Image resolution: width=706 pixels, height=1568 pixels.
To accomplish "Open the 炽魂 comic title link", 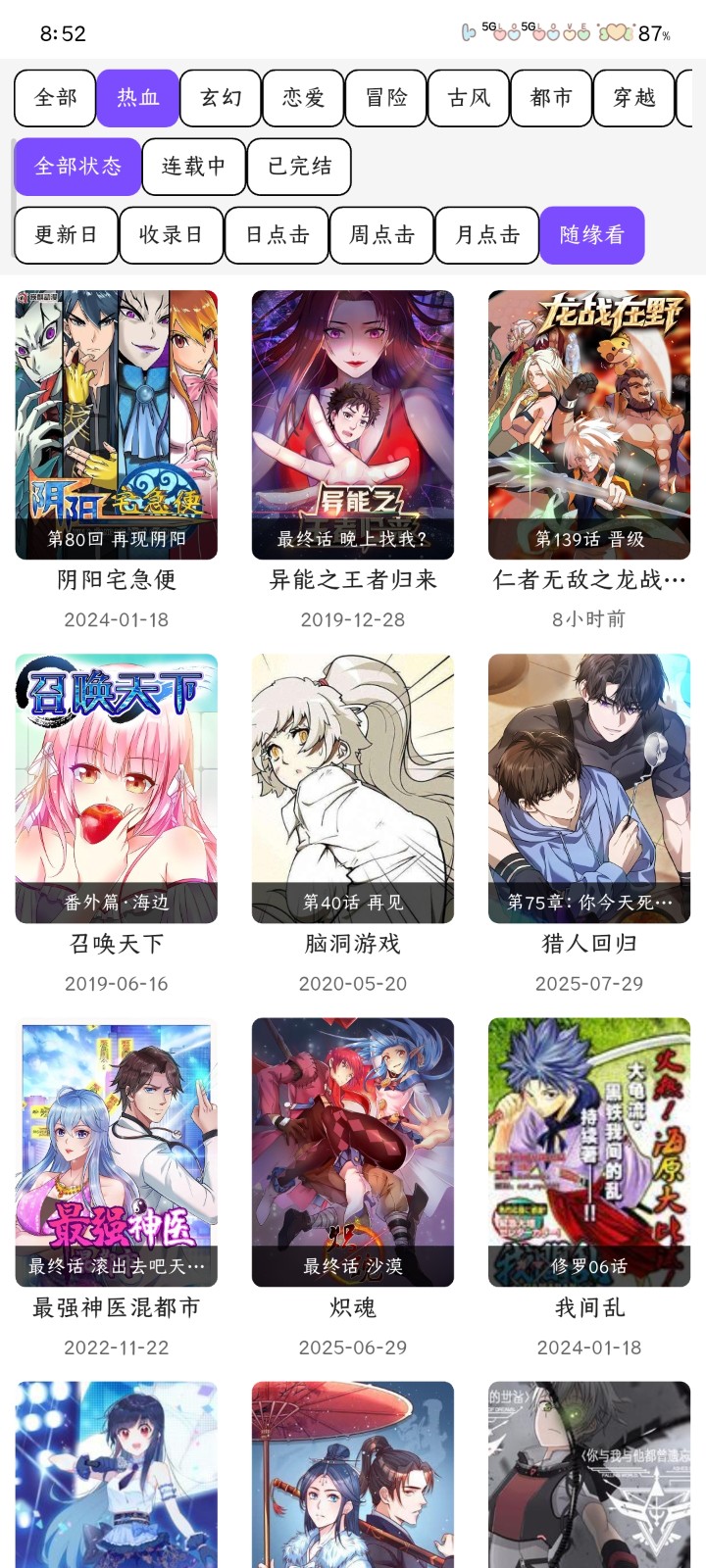I will [x=352, y=1307].
